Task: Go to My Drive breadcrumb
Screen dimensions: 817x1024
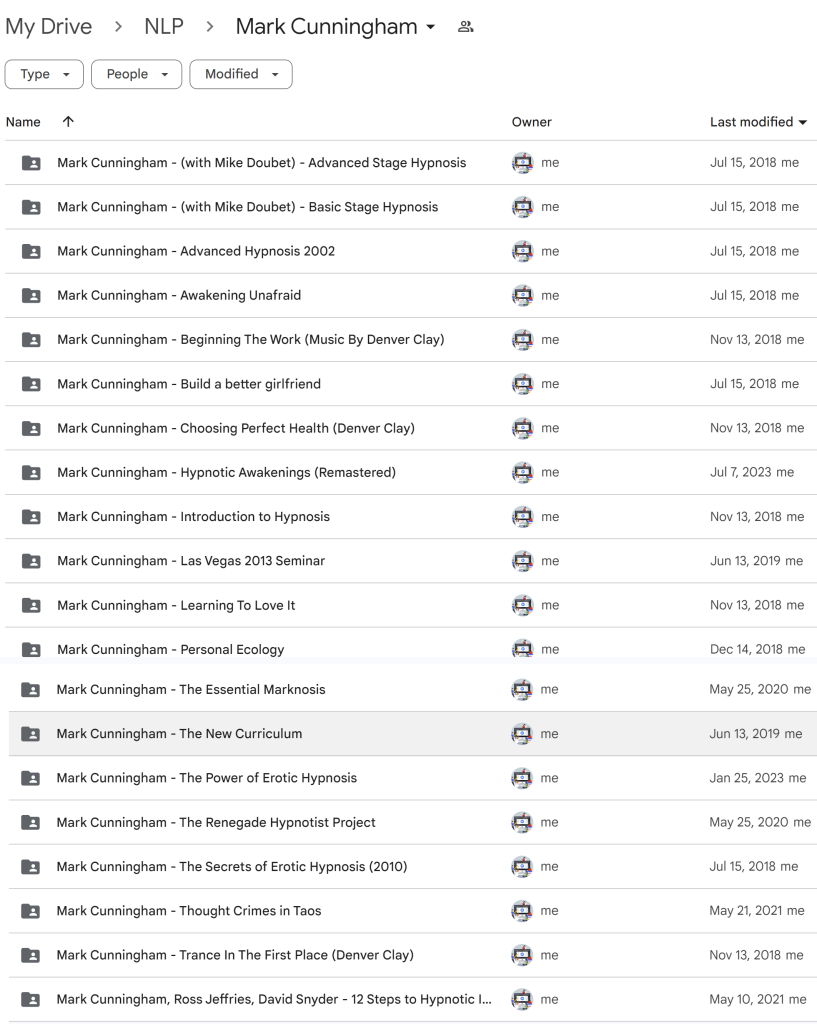Action: [x=48, y=28]
